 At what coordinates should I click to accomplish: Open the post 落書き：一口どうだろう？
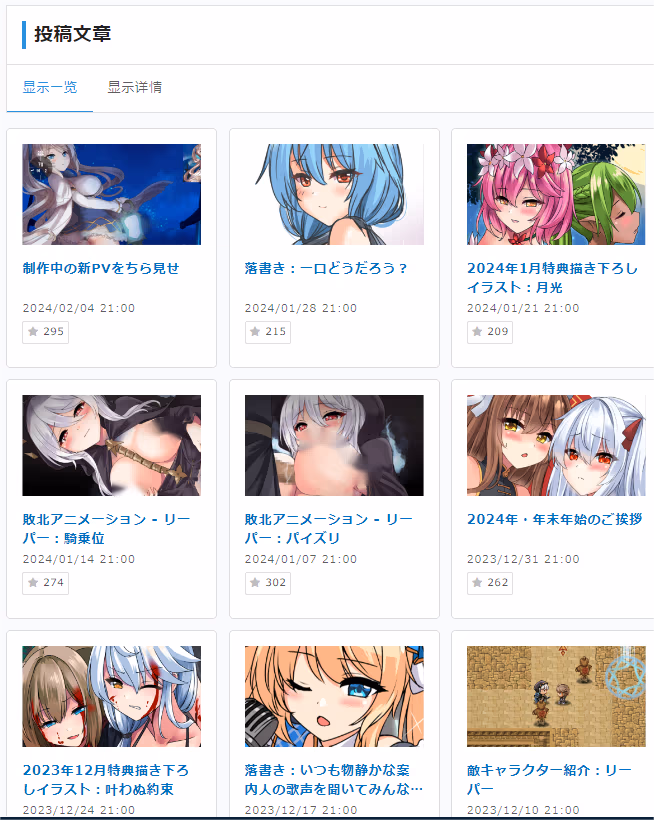[326, 268]
